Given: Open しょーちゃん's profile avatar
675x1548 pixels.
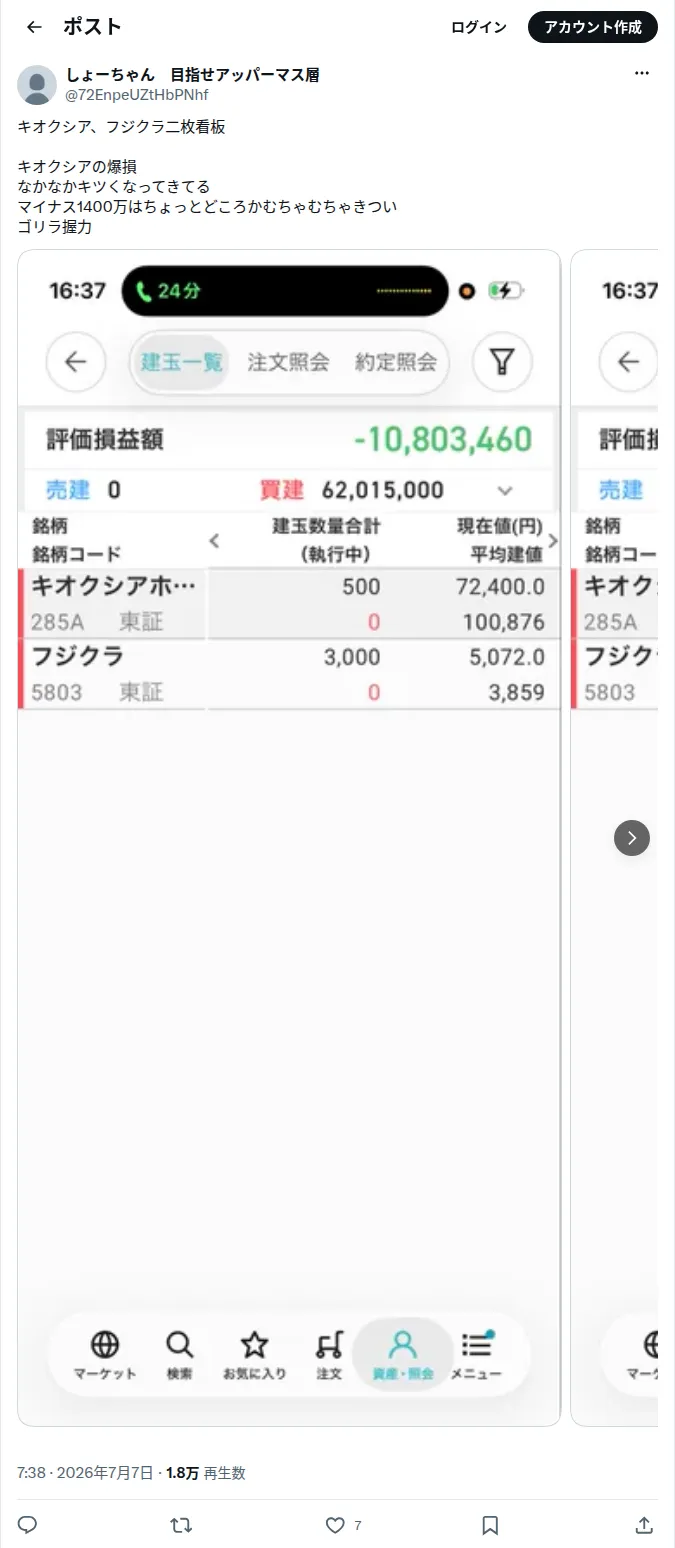Looking at the screenshot, I should [37, 85].
